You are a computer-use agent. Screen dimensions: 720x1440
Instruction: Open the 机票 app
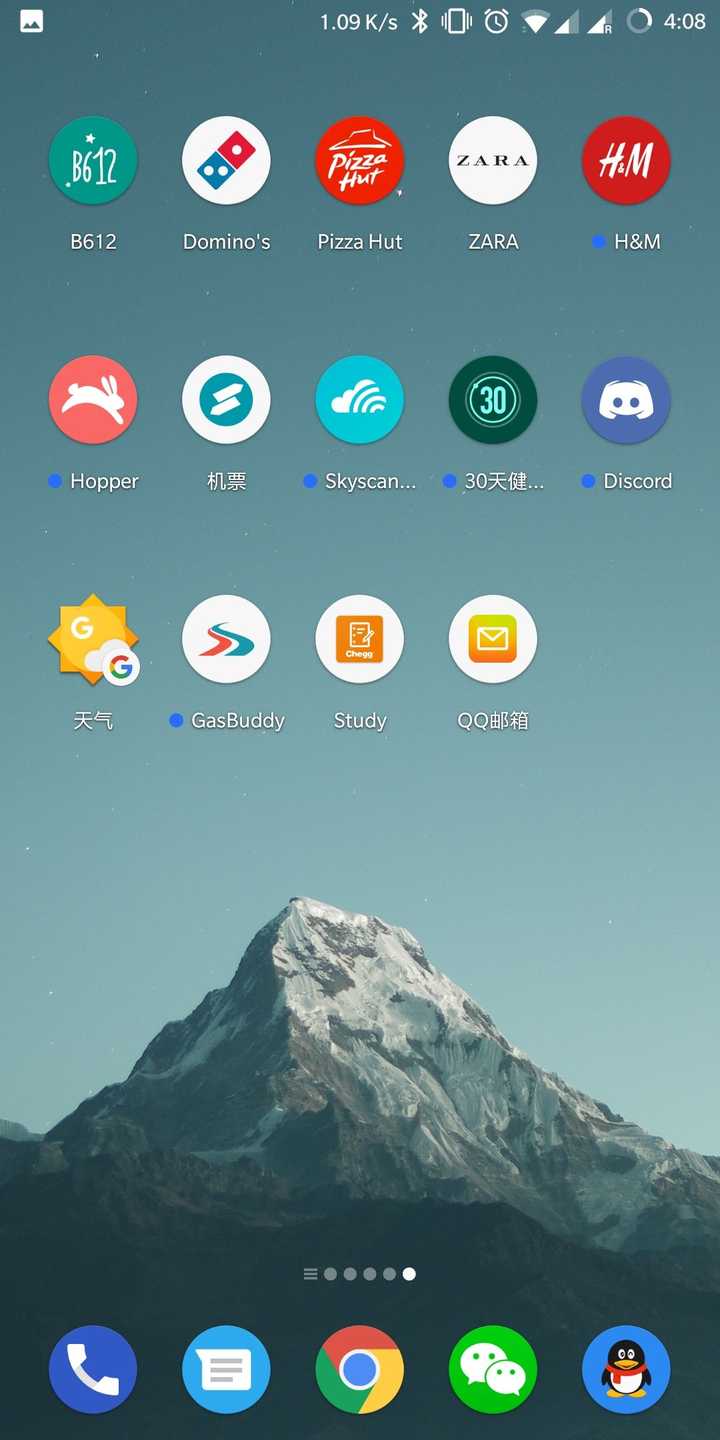point(226,400)
